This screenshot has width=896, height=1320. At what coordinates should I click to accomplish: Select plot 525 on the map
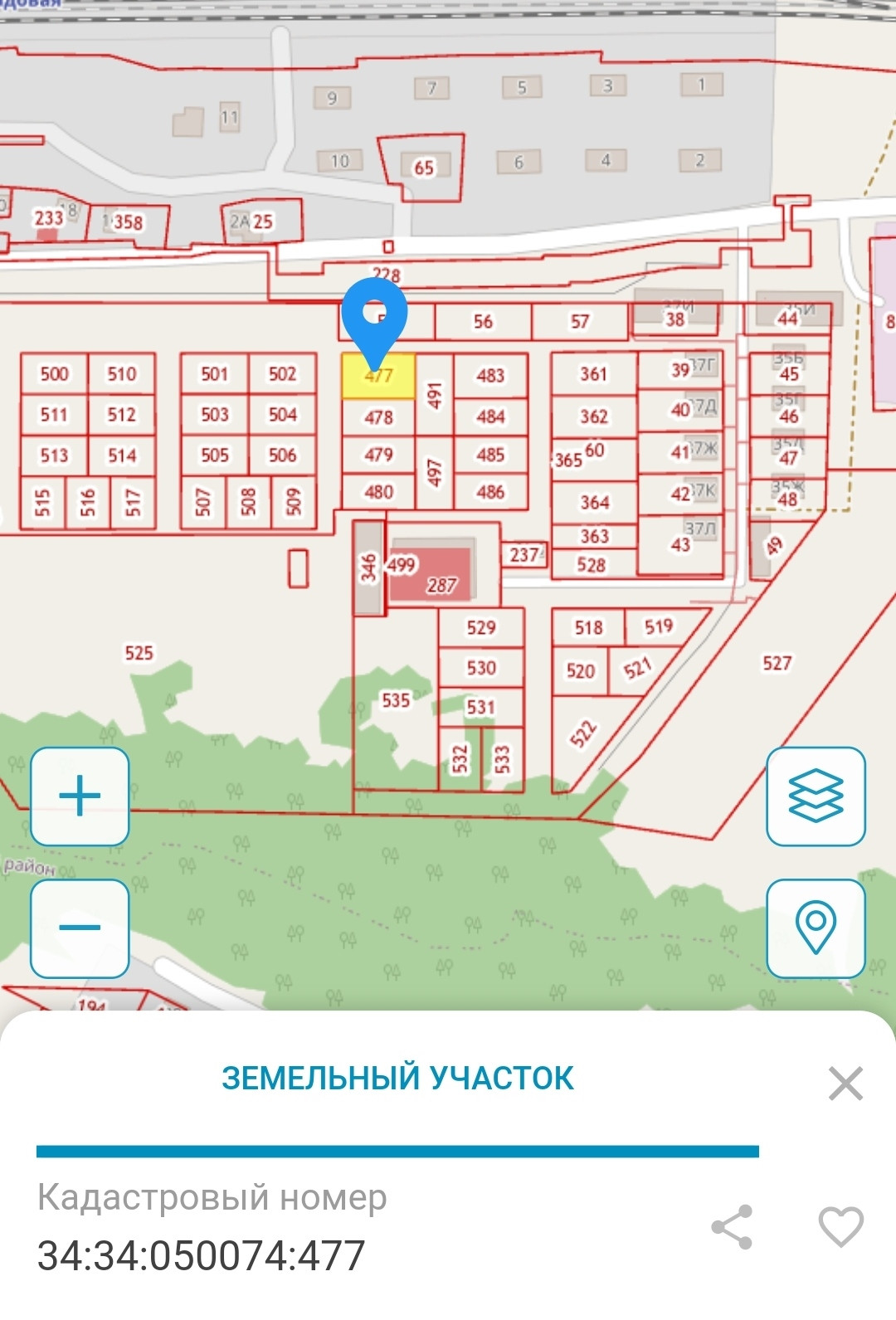139,653
